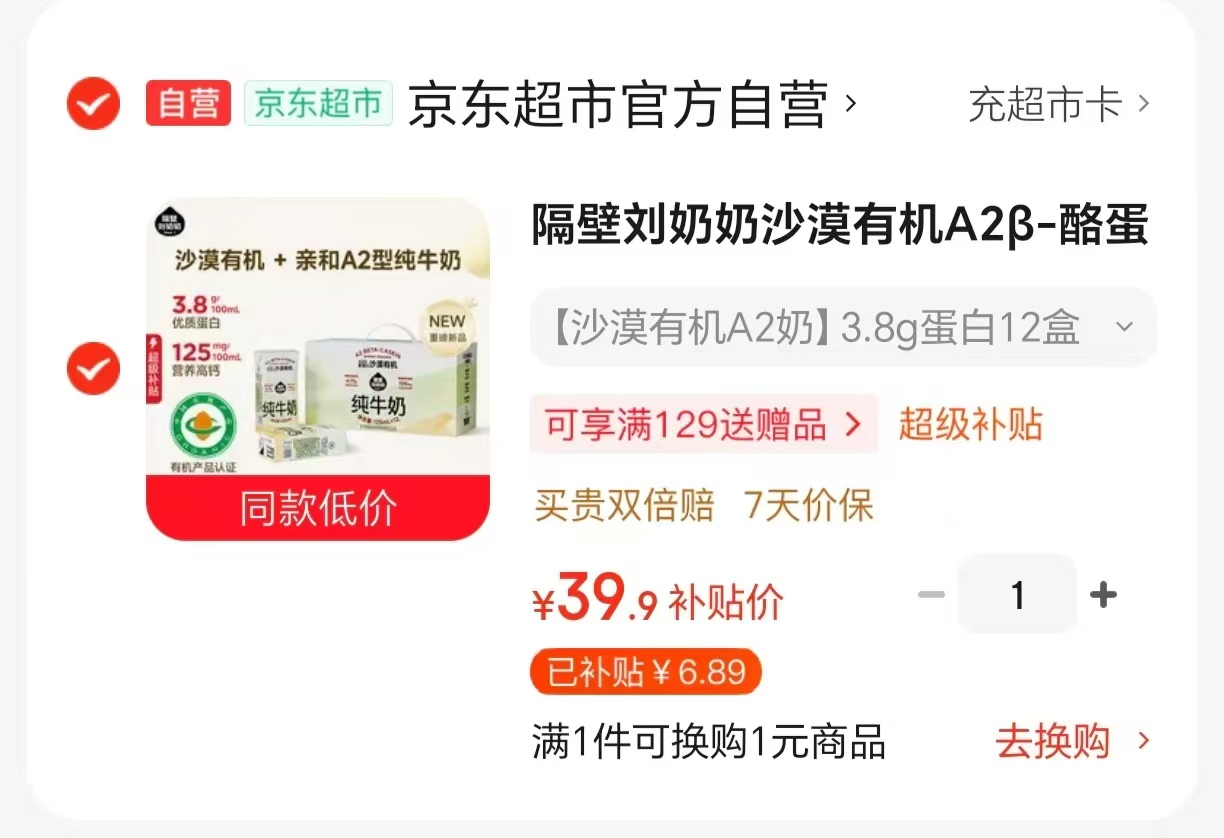Open 充超市卡 recharge link

[1059, 104]
